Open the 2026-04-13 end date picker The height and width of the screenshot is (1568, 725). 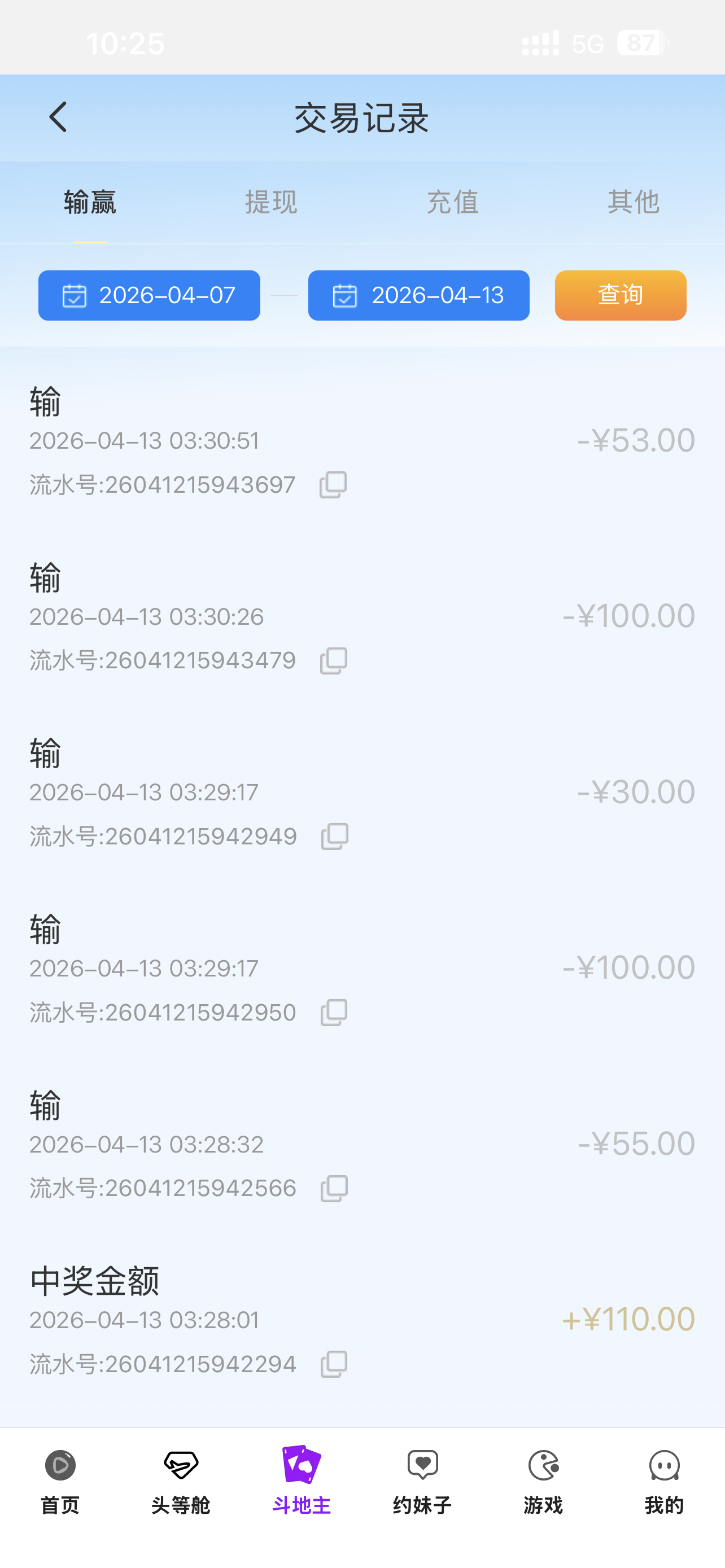pyautogui.click(x=419, y=296)
